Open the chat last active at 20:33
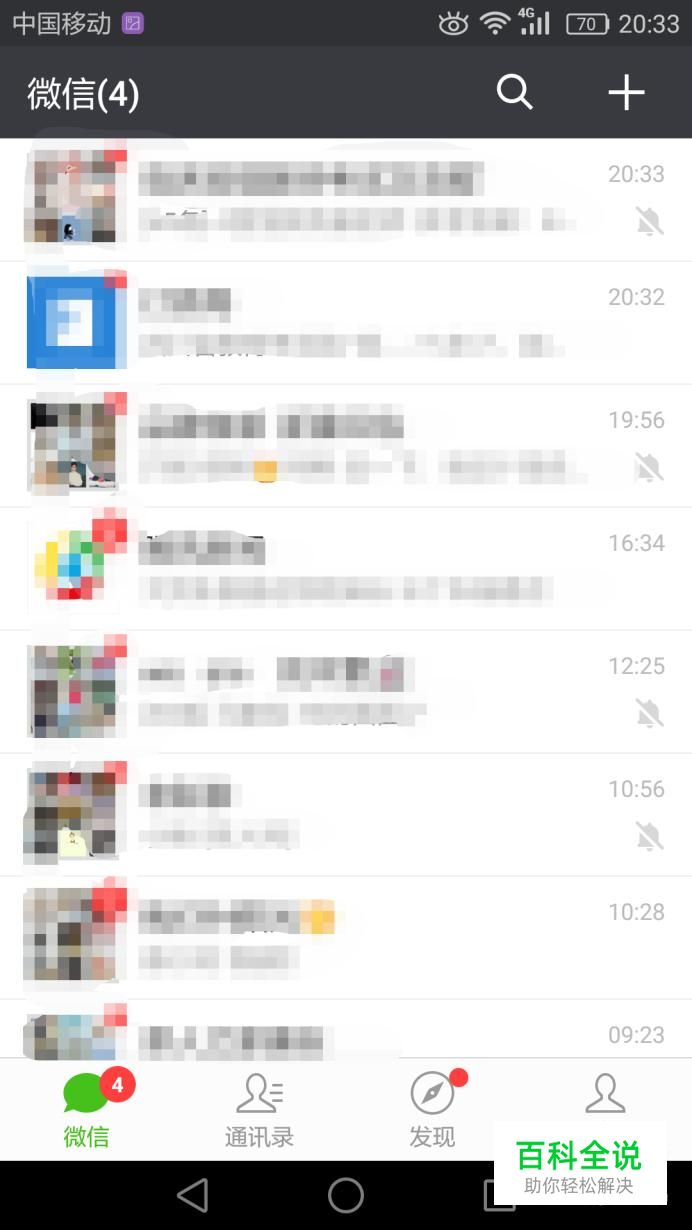692x1230 pixels. click(346, 200)
